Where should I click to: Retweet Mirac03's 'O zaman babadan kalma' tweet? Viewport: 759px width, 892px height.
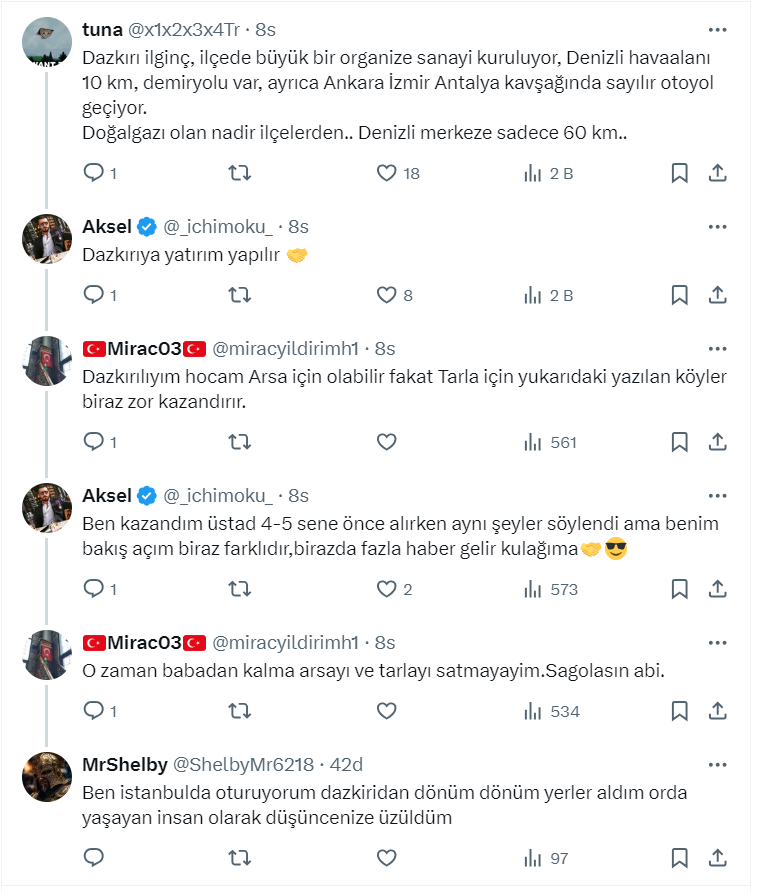click(240, 711)
